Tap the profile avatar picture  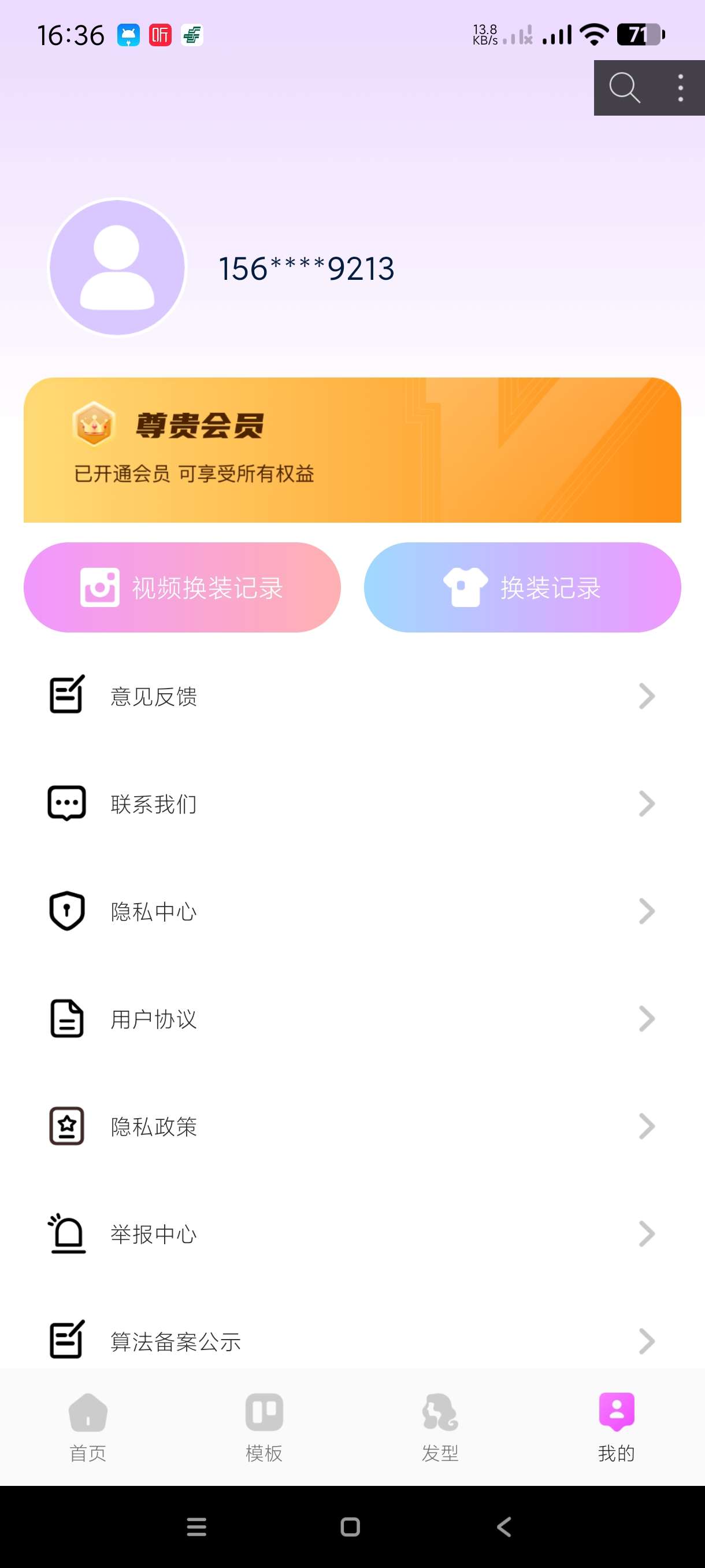click(117, 267)
